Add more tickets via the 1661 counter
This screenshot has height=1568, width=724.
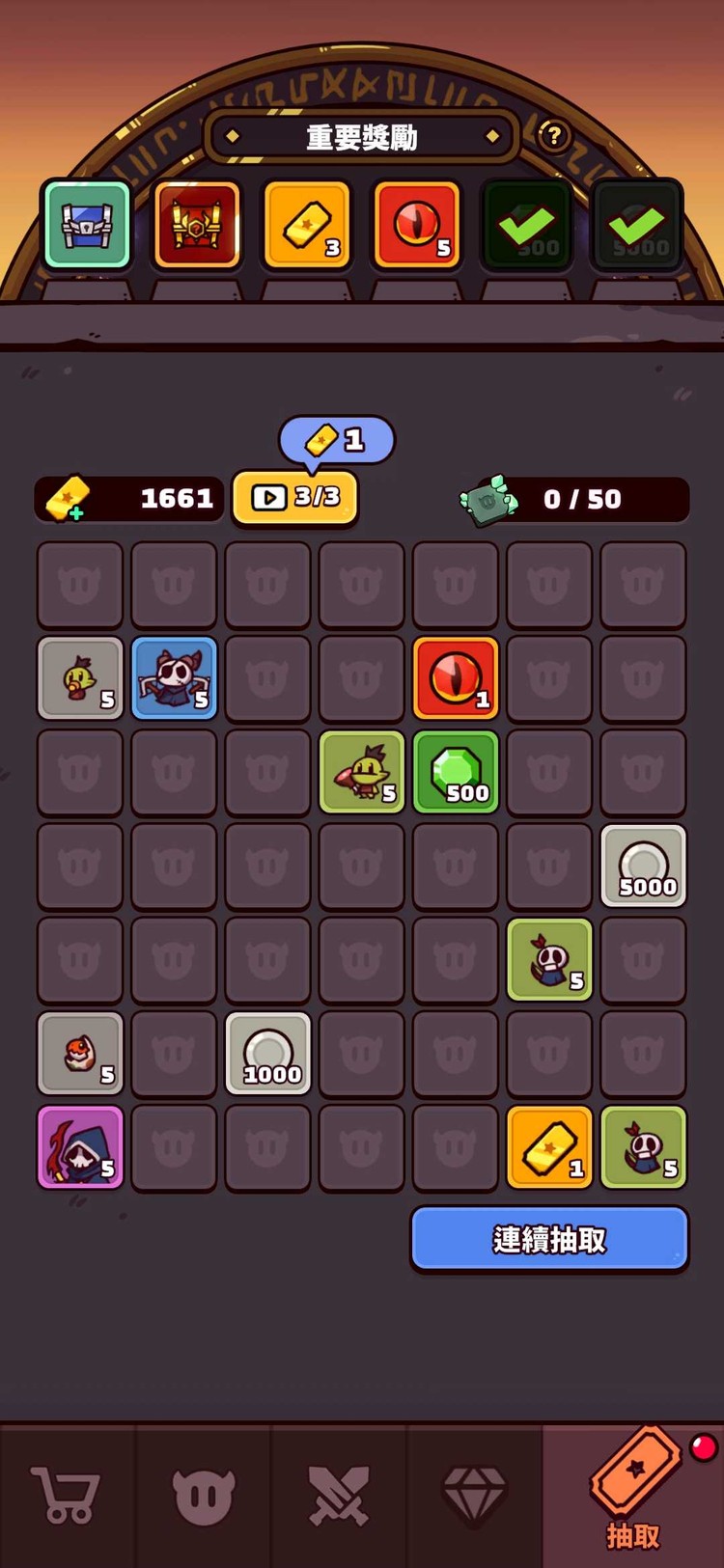[x=70, y=500]
